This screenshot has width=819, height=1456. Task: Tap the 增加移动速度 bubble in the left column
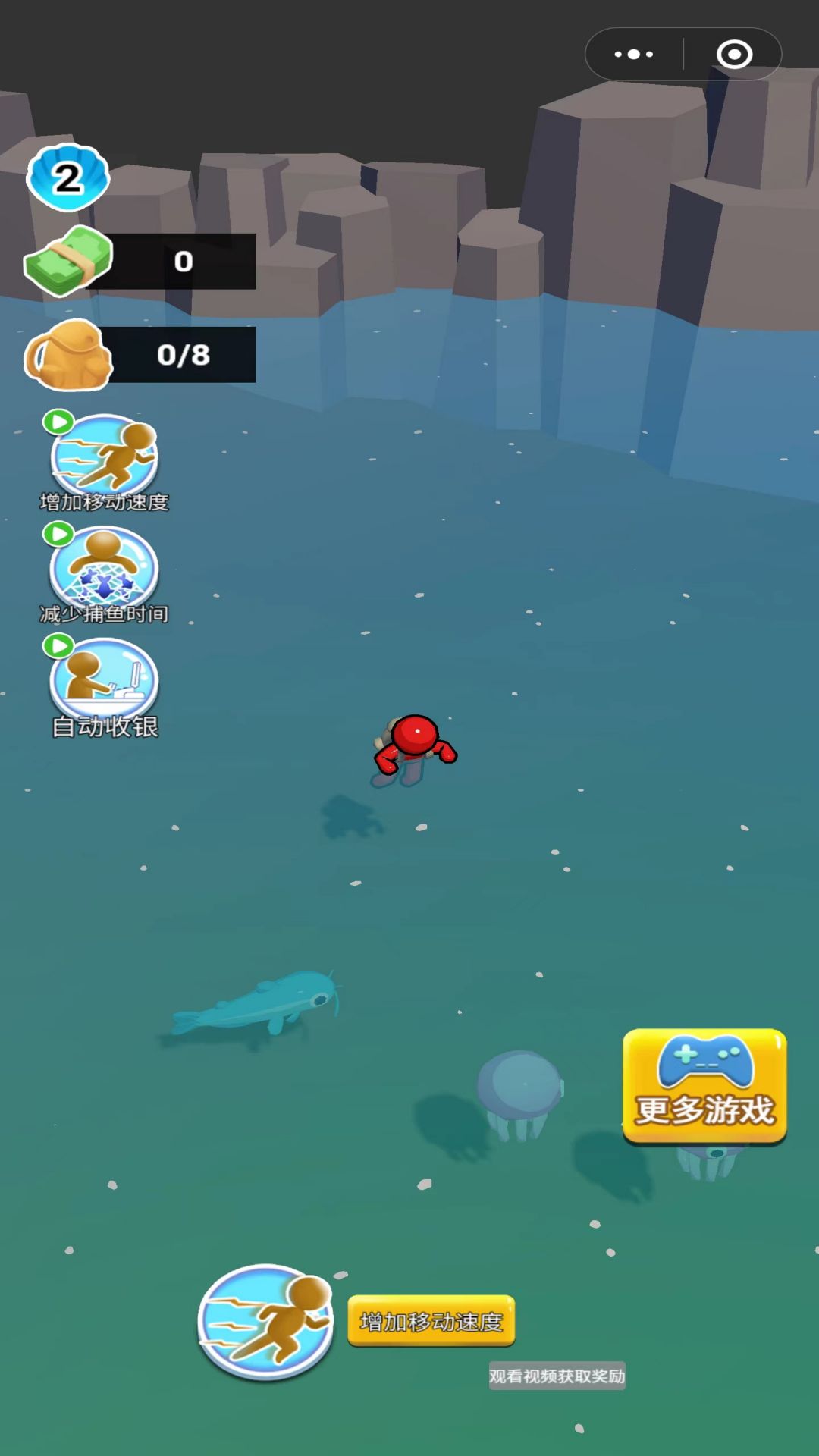point(104,457)
